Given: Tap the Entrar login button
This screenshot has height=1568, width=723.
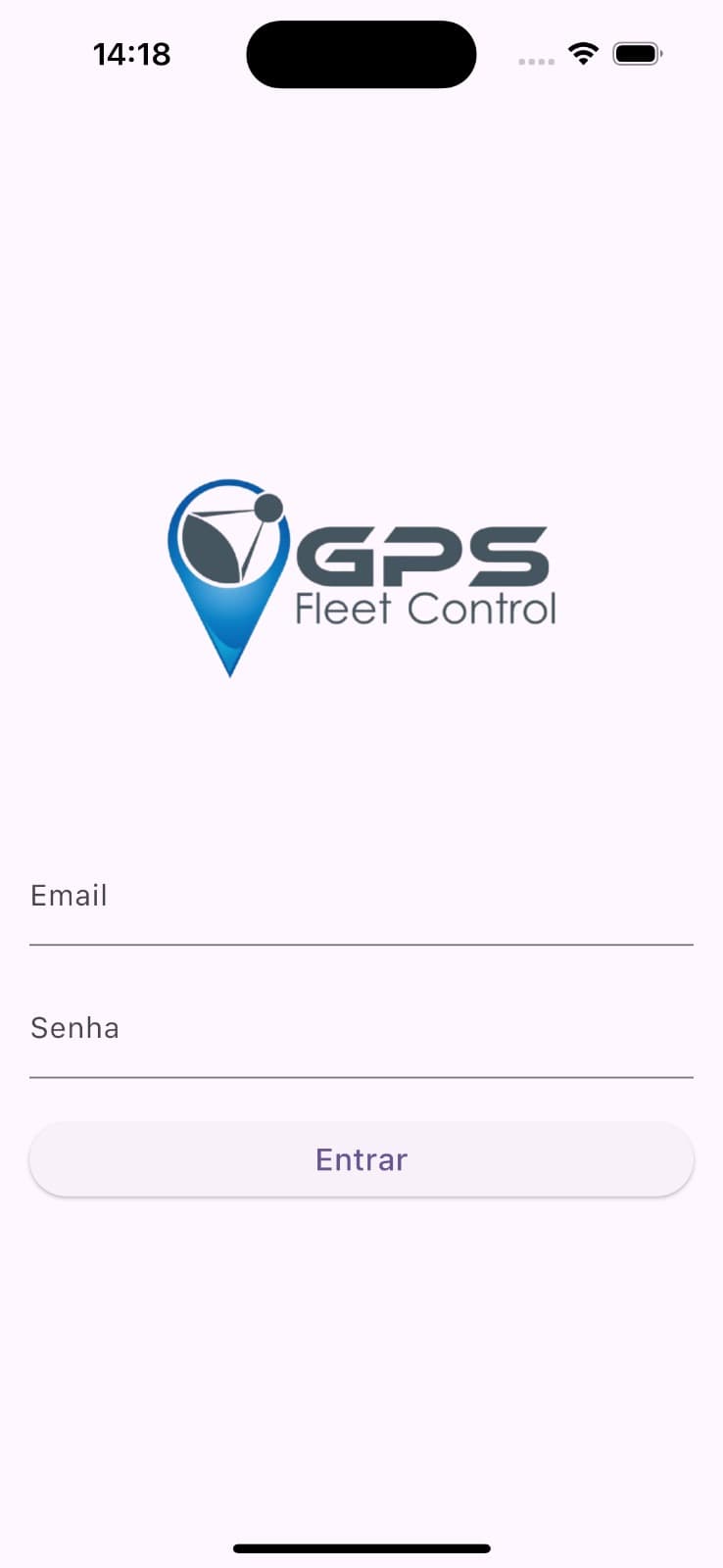Looking at the screenshot, I should point(361,1159).
